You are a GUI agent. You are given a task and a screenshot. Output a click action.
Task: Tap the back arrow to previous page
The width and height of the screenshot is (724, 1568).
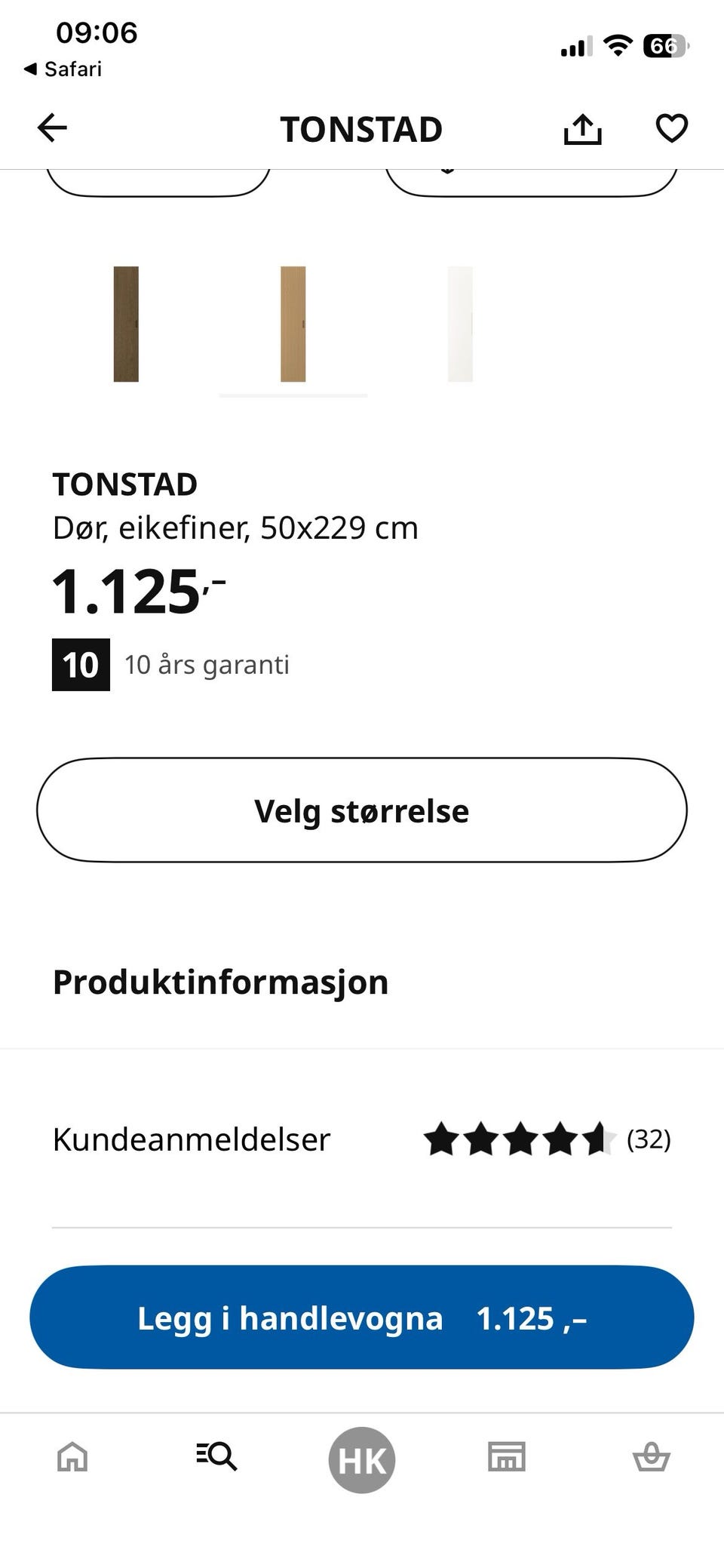[51, 128]
